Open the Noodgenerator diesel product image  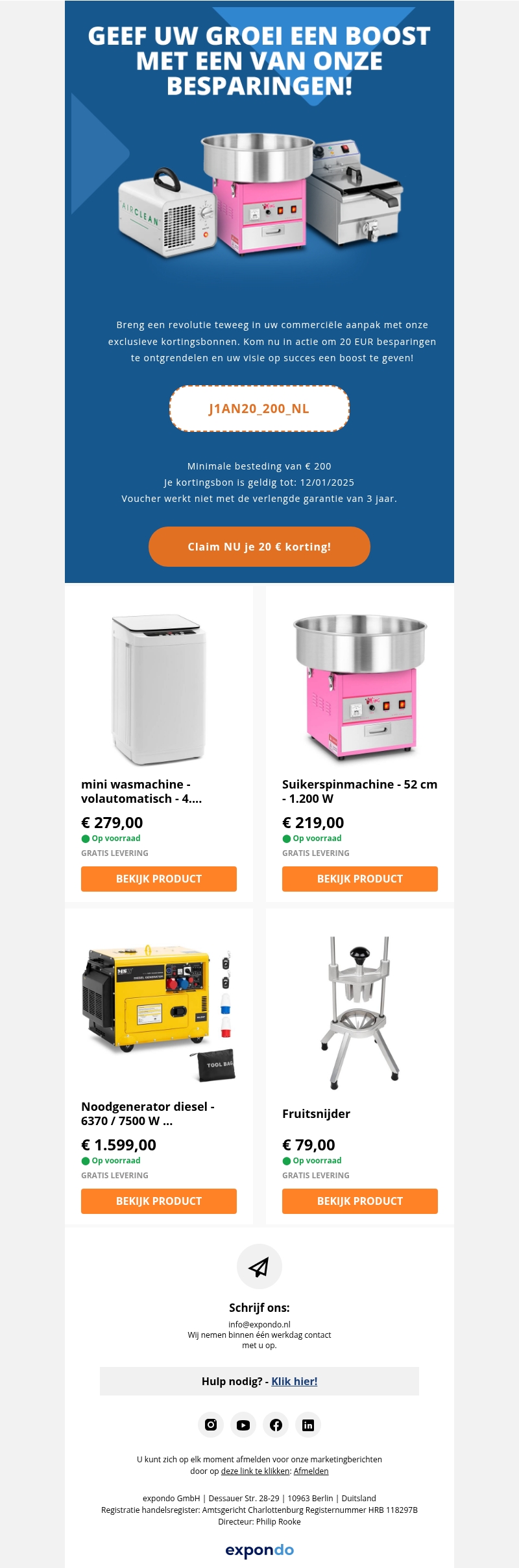[x=158, y=1012]
